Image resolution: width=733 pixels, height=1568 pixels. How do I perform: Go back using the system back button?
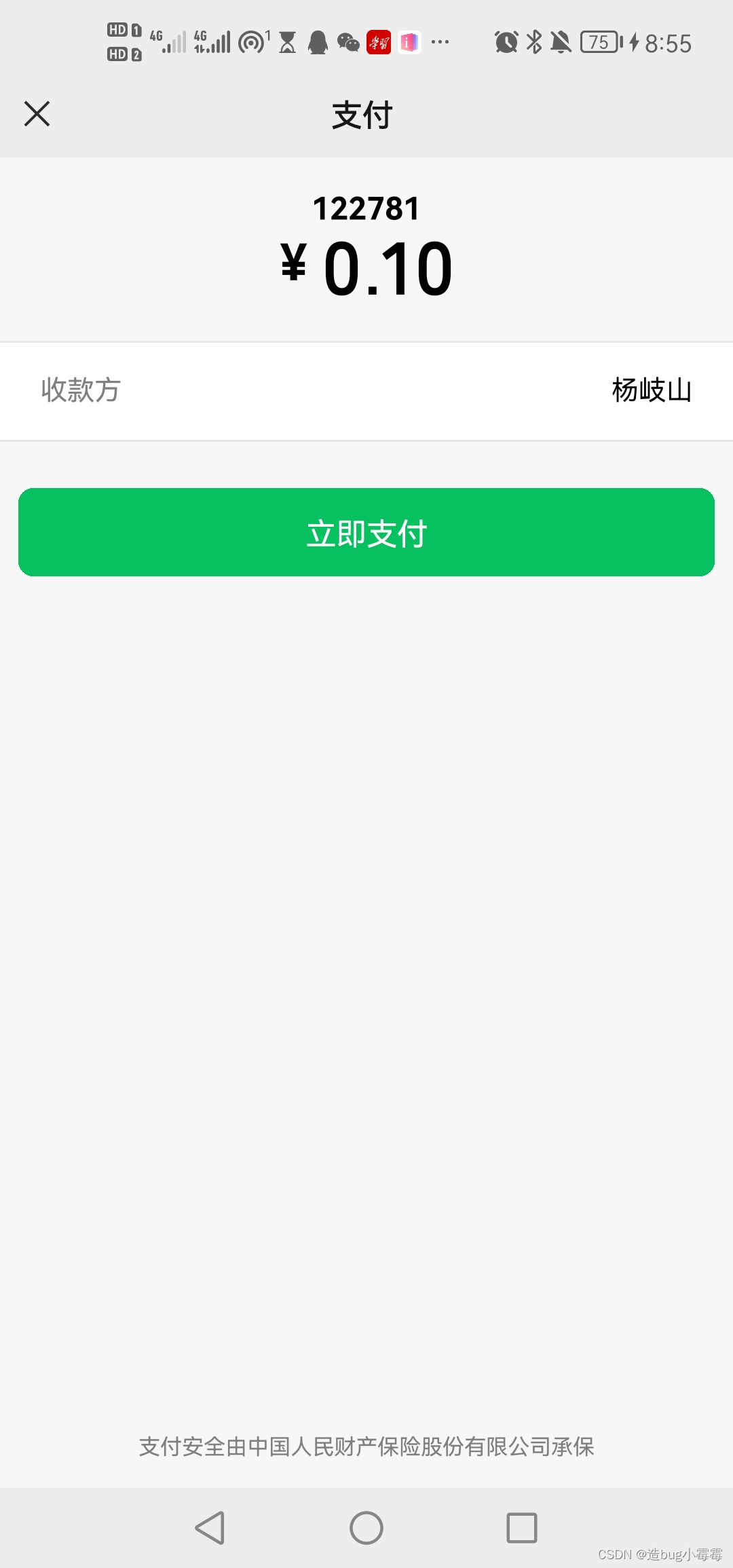click(x=210, y=1528)
